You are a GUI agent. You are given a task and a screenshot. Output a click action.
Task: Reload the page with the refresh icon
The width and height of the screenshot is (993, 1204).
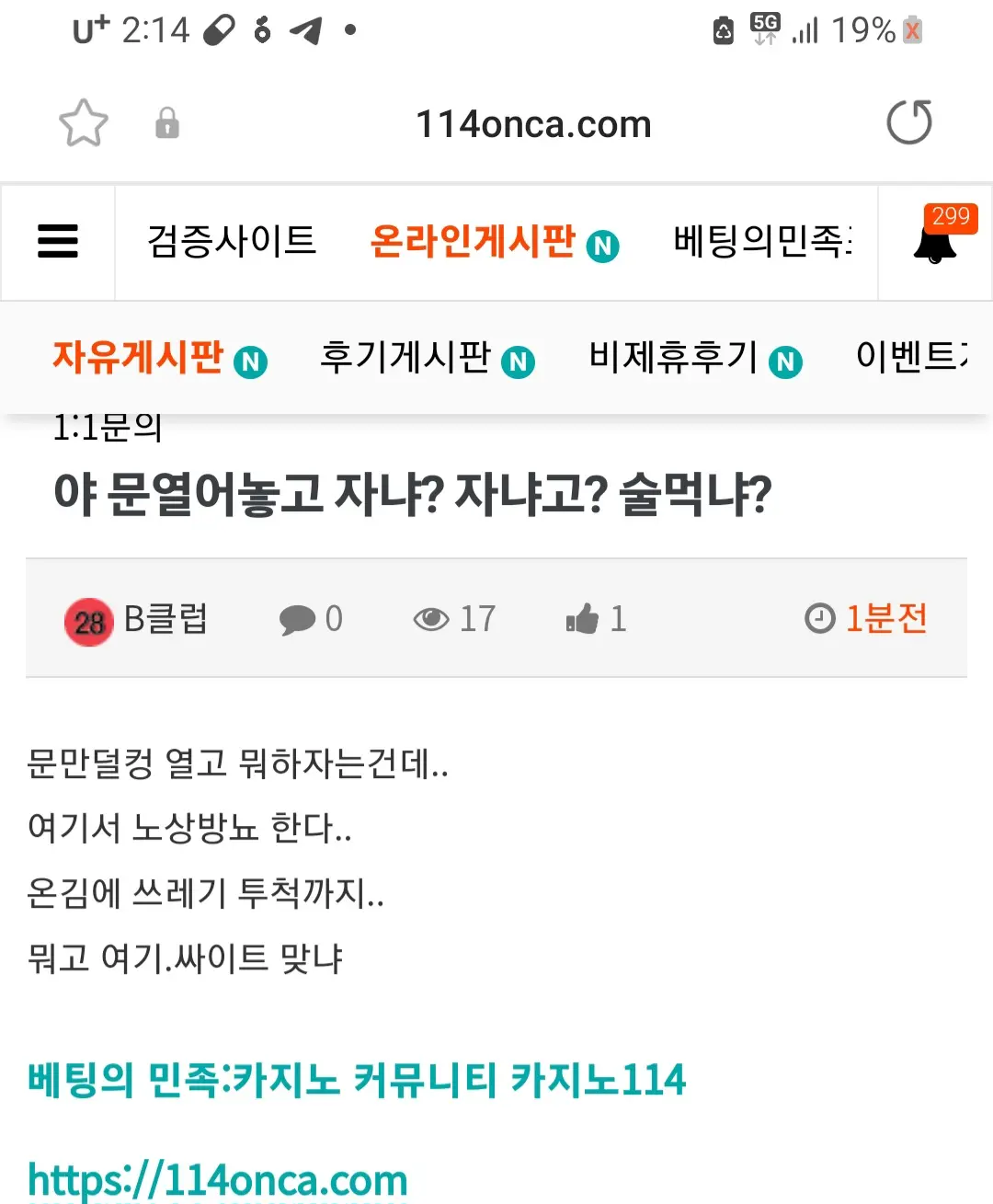(909, 122)
